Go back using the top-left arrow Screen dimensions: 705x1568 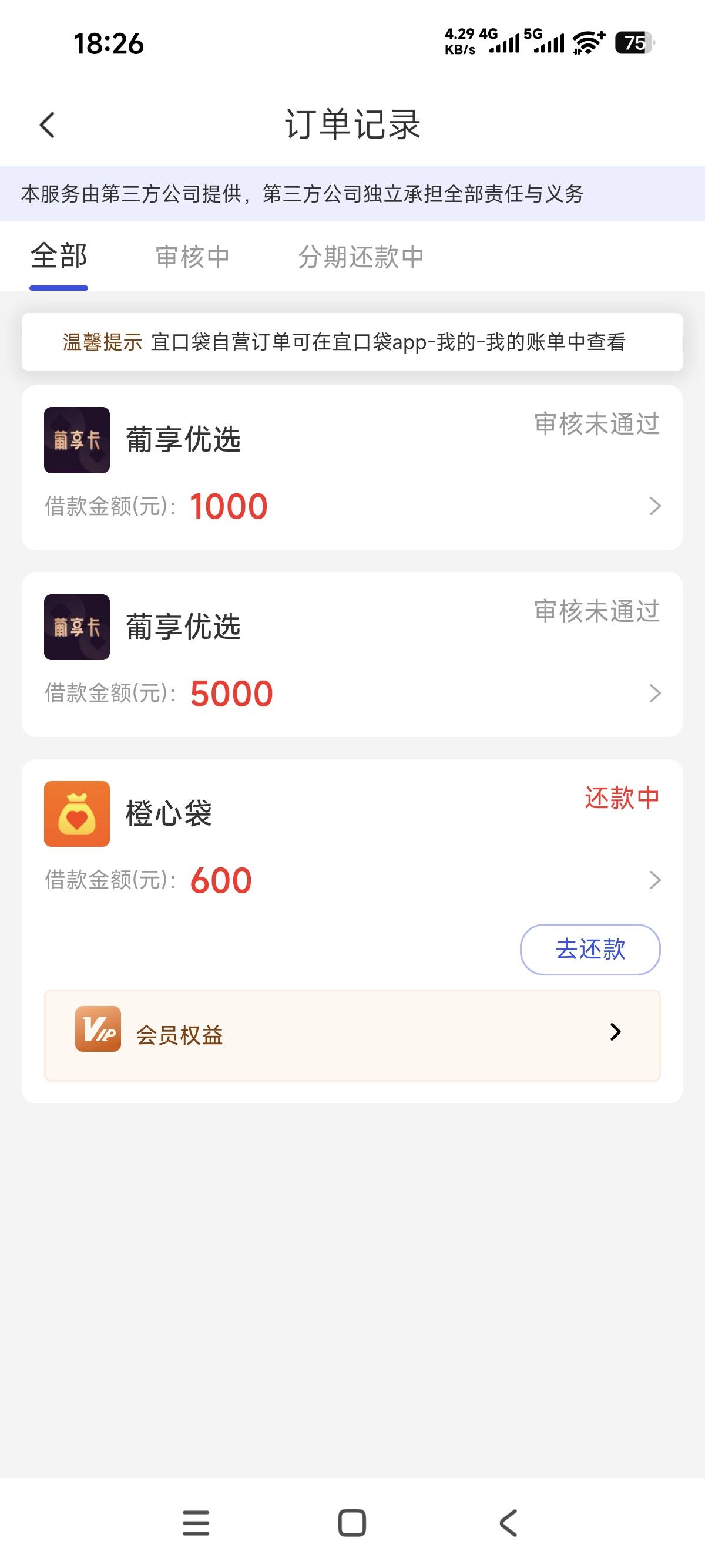pos(48,125)
